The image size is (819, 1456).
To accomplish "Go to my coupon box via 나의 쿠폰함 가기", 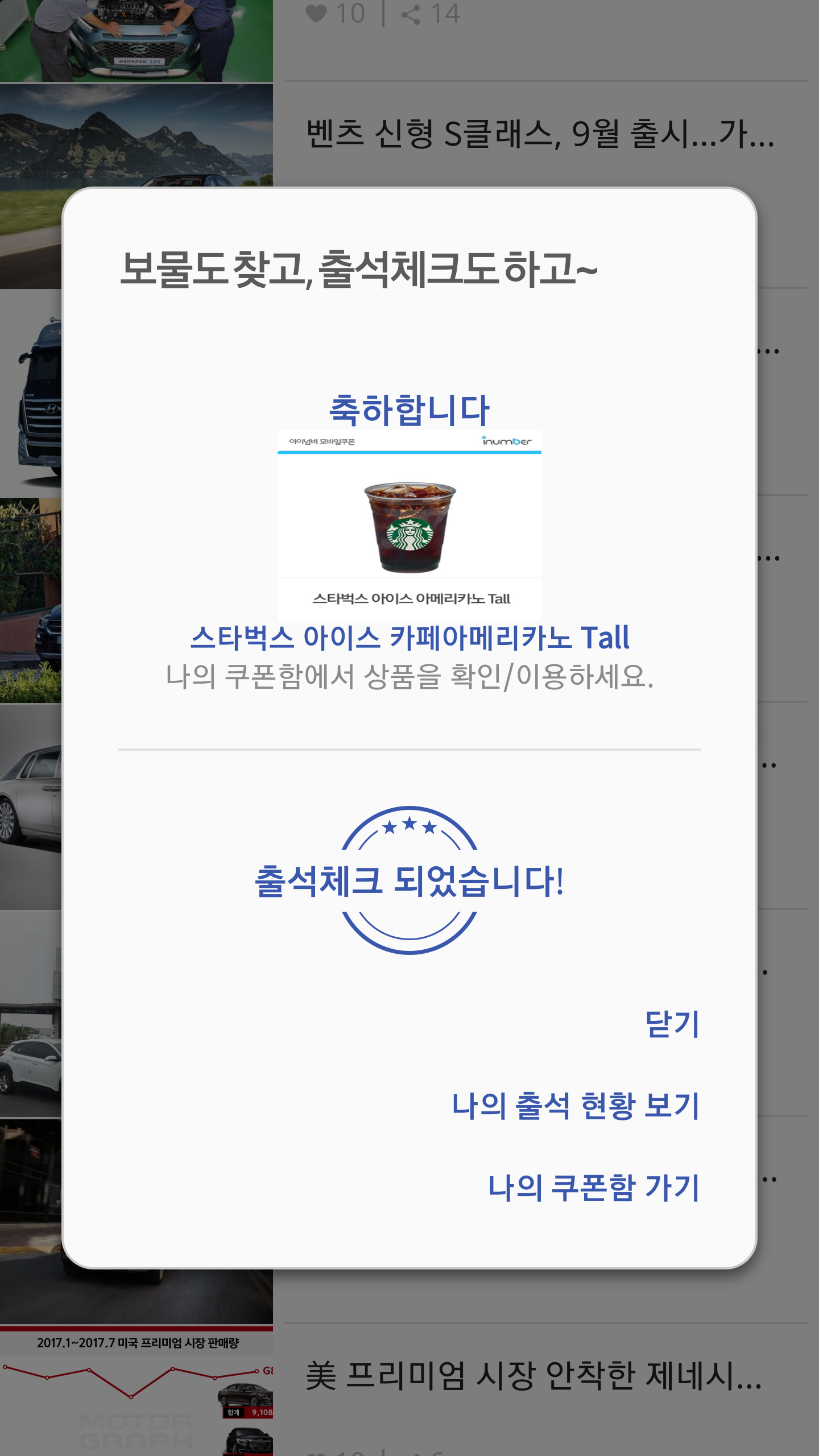I will coord(593,1188).
